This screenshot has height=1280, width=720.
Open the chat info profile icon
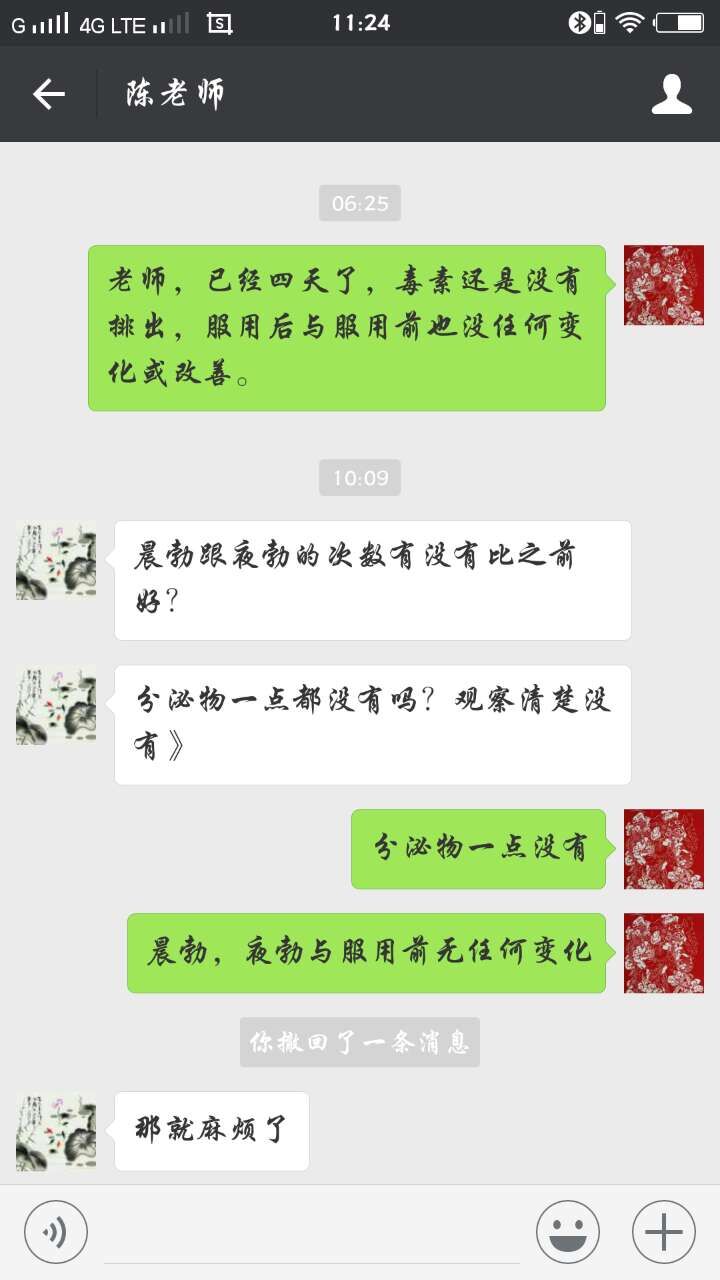point(671,94)
